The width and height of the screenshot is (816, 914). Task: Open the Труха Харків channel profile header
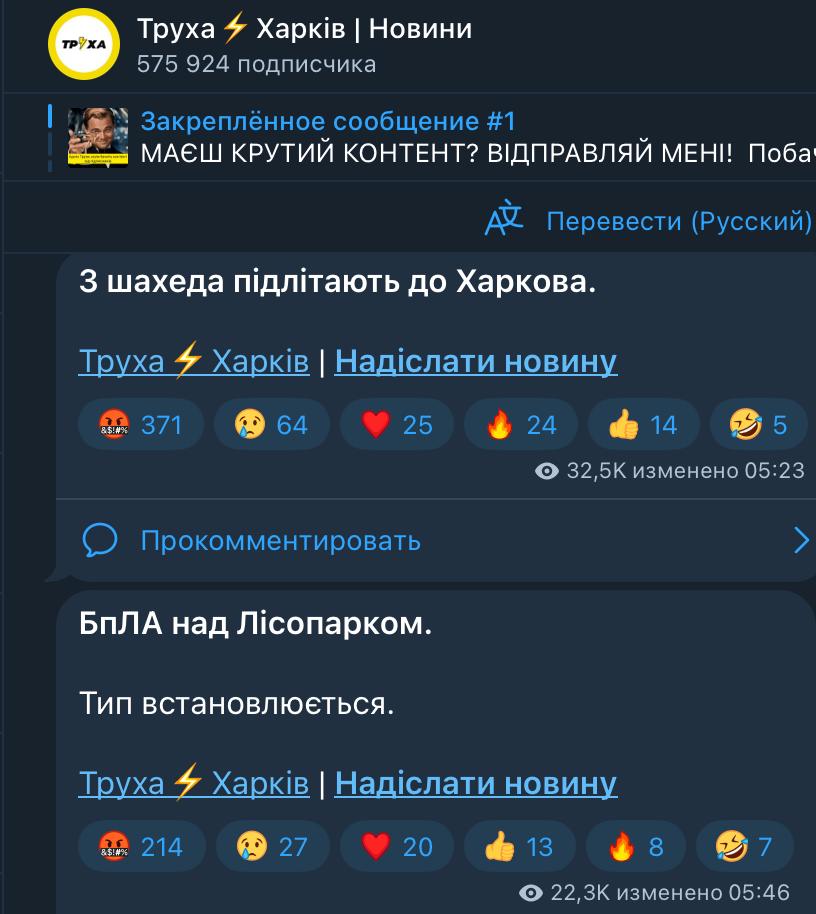click(304, 30)
